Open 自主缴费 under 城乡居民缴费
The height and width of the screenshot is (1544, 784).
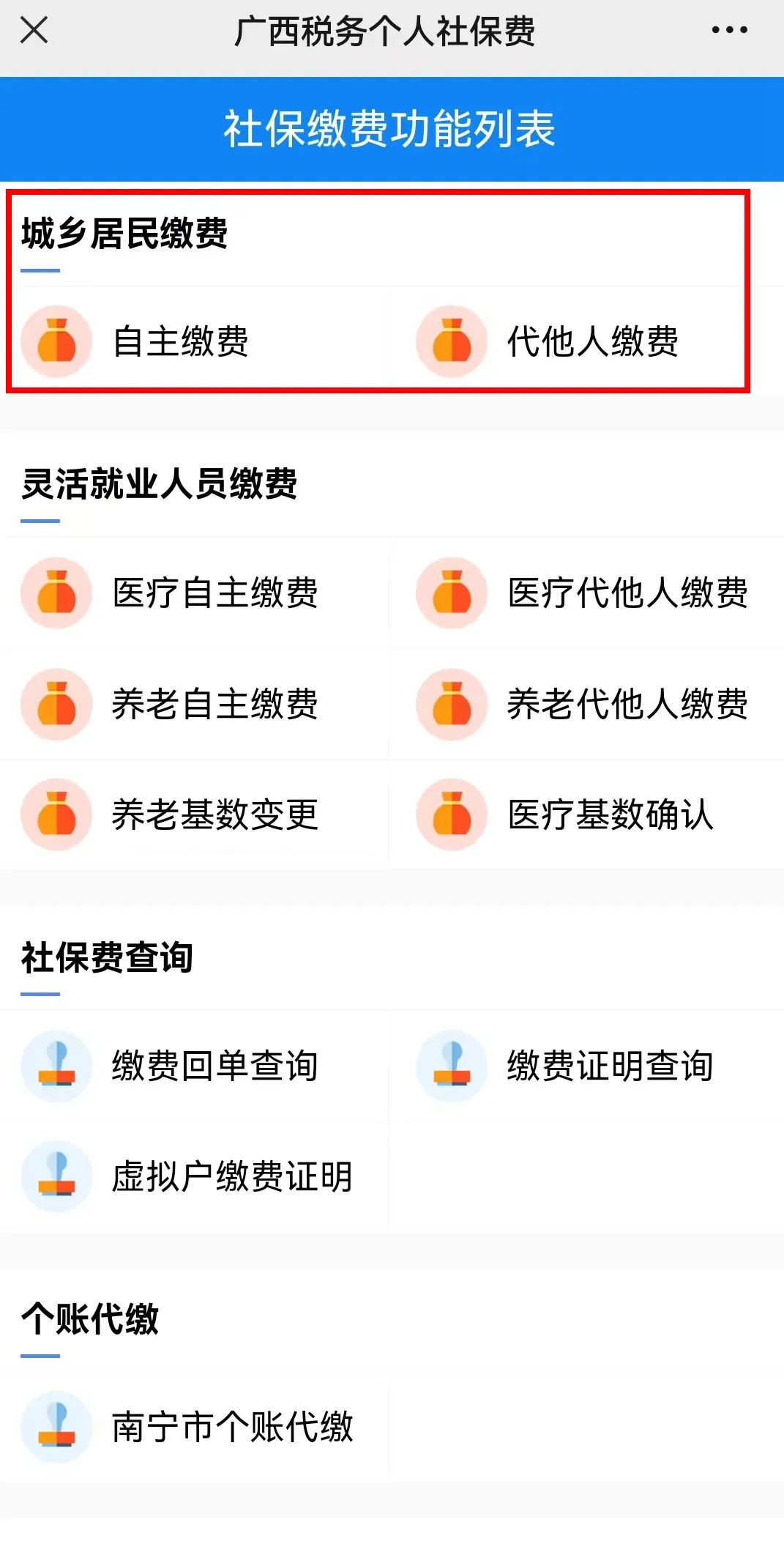point(180,342)
